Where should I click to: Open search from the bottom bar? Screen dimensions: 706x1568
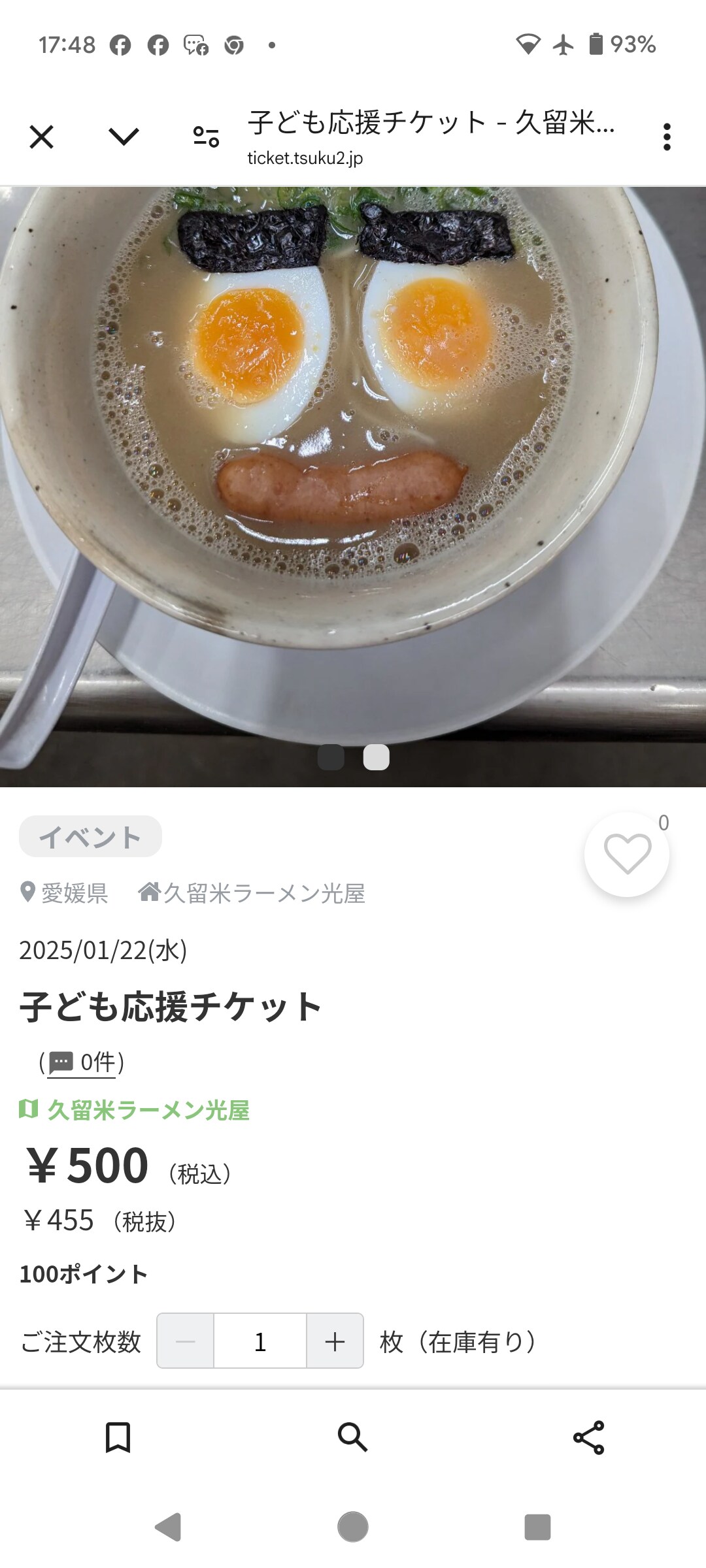click(352, 1437)
